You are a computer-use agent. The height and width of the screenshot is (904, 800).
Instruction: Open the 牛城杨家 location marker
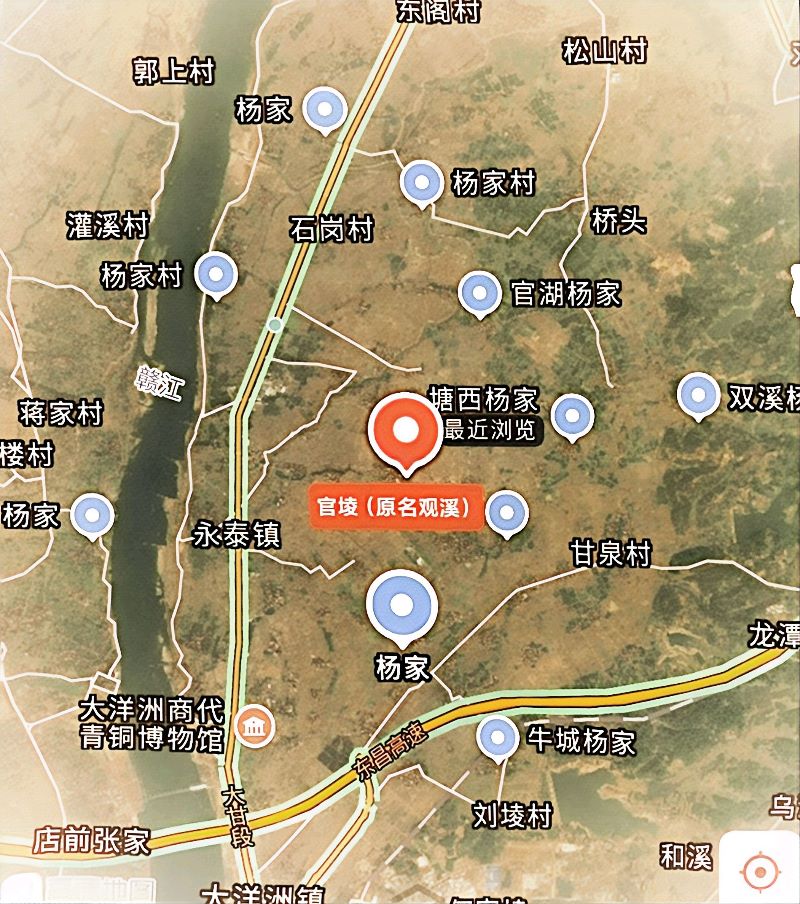(497, 739)
